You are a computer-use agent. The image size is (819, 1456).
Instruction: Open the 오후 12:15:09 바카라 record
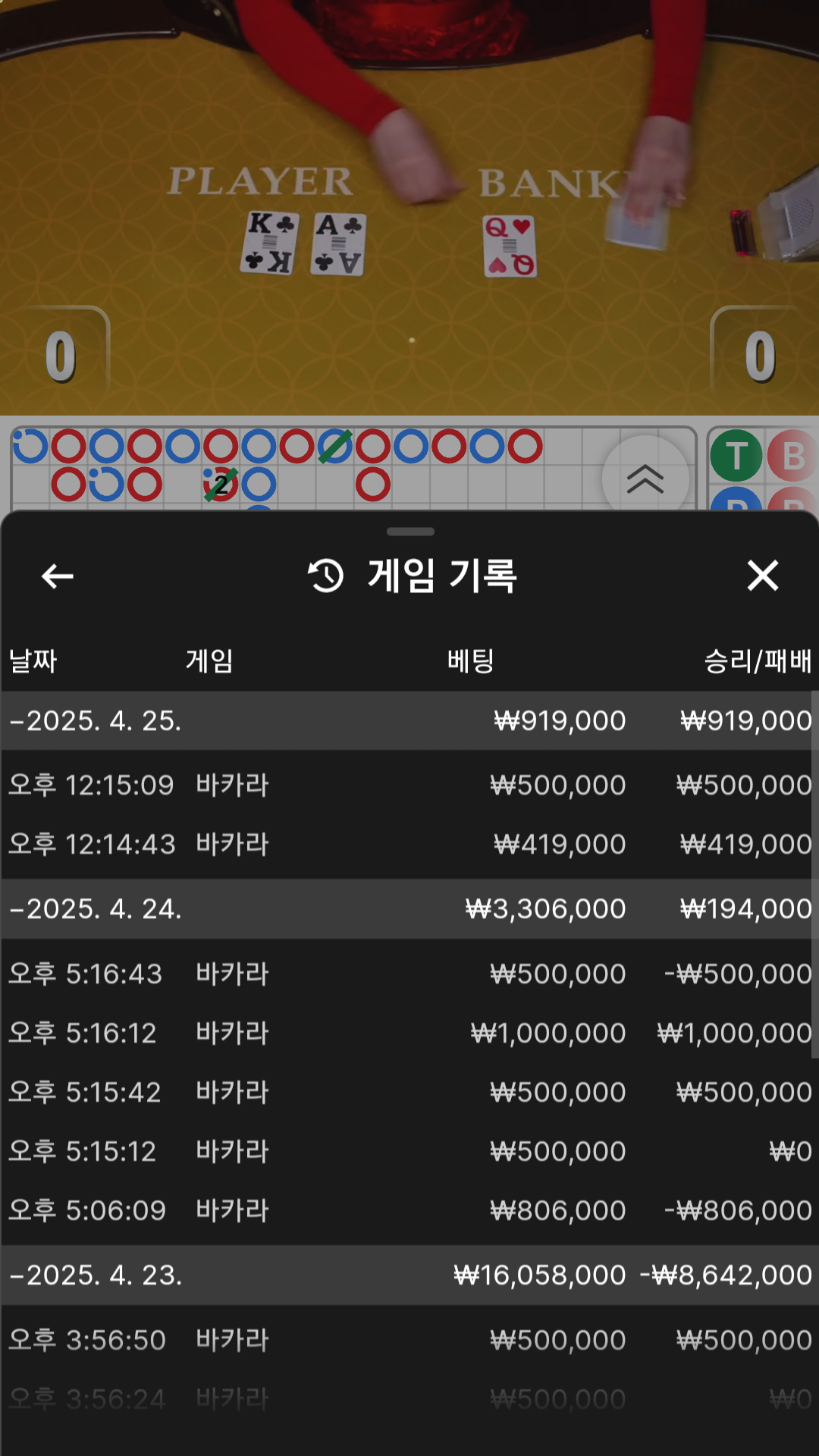coord(409,785)
